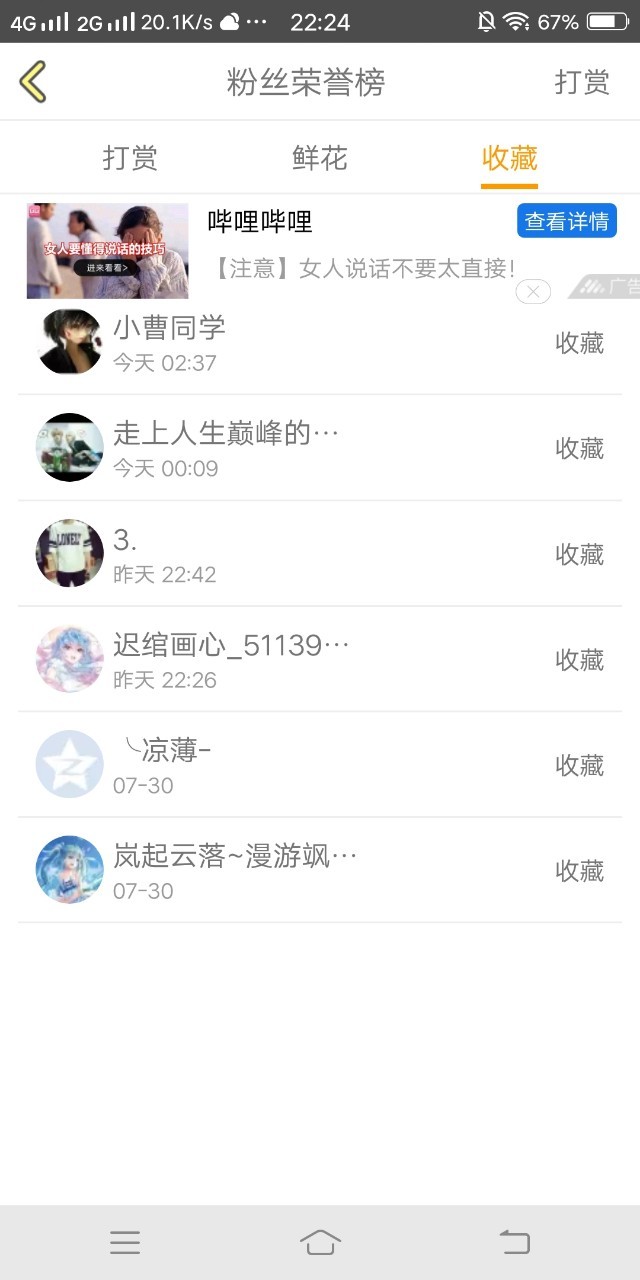Switch to the 鲜花 tab
Viewport: 640px width, 1280px height.
pos(320,158)
